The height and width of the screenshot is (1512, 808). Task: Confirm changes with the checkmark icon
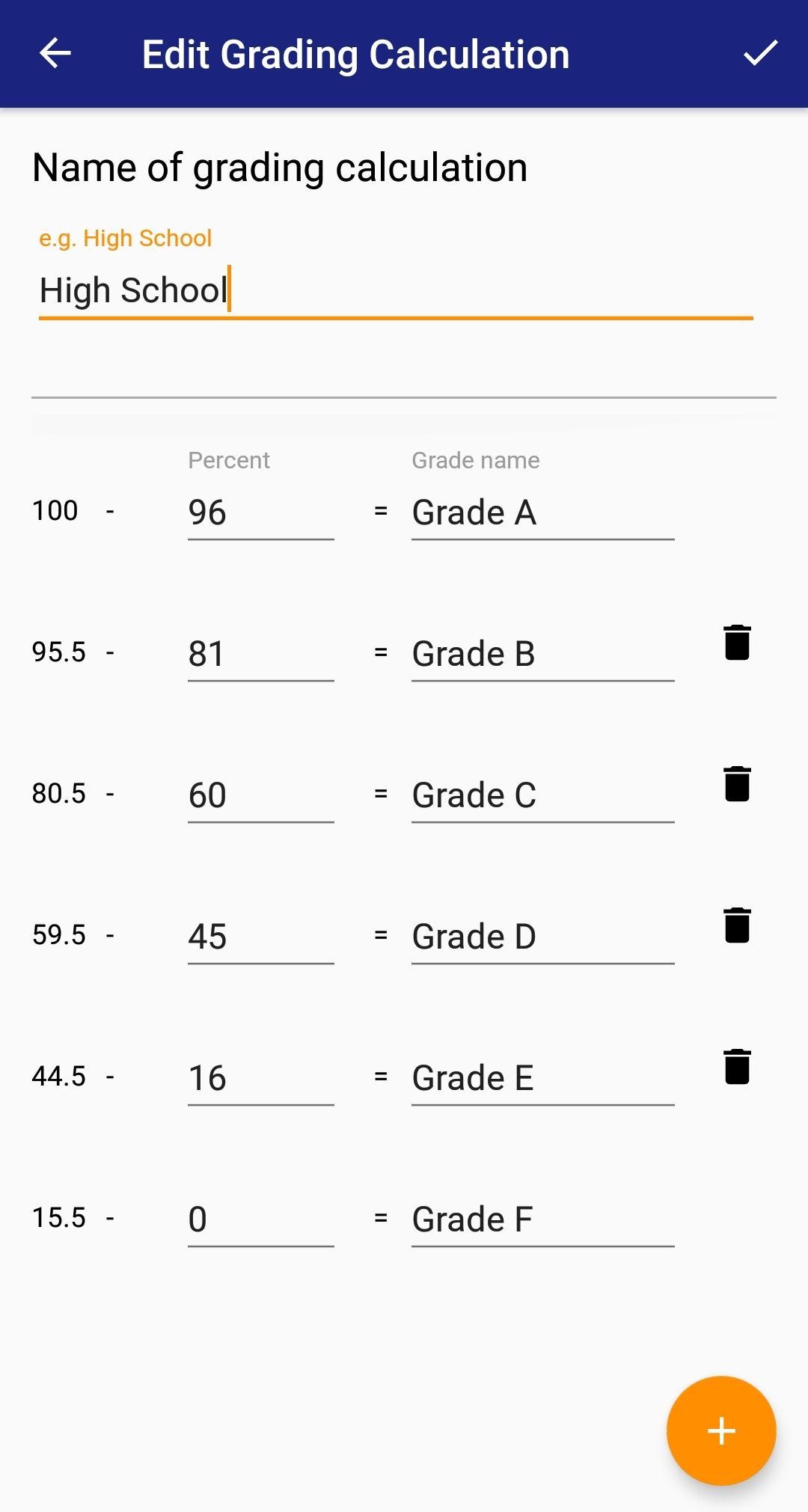[760, 54]
